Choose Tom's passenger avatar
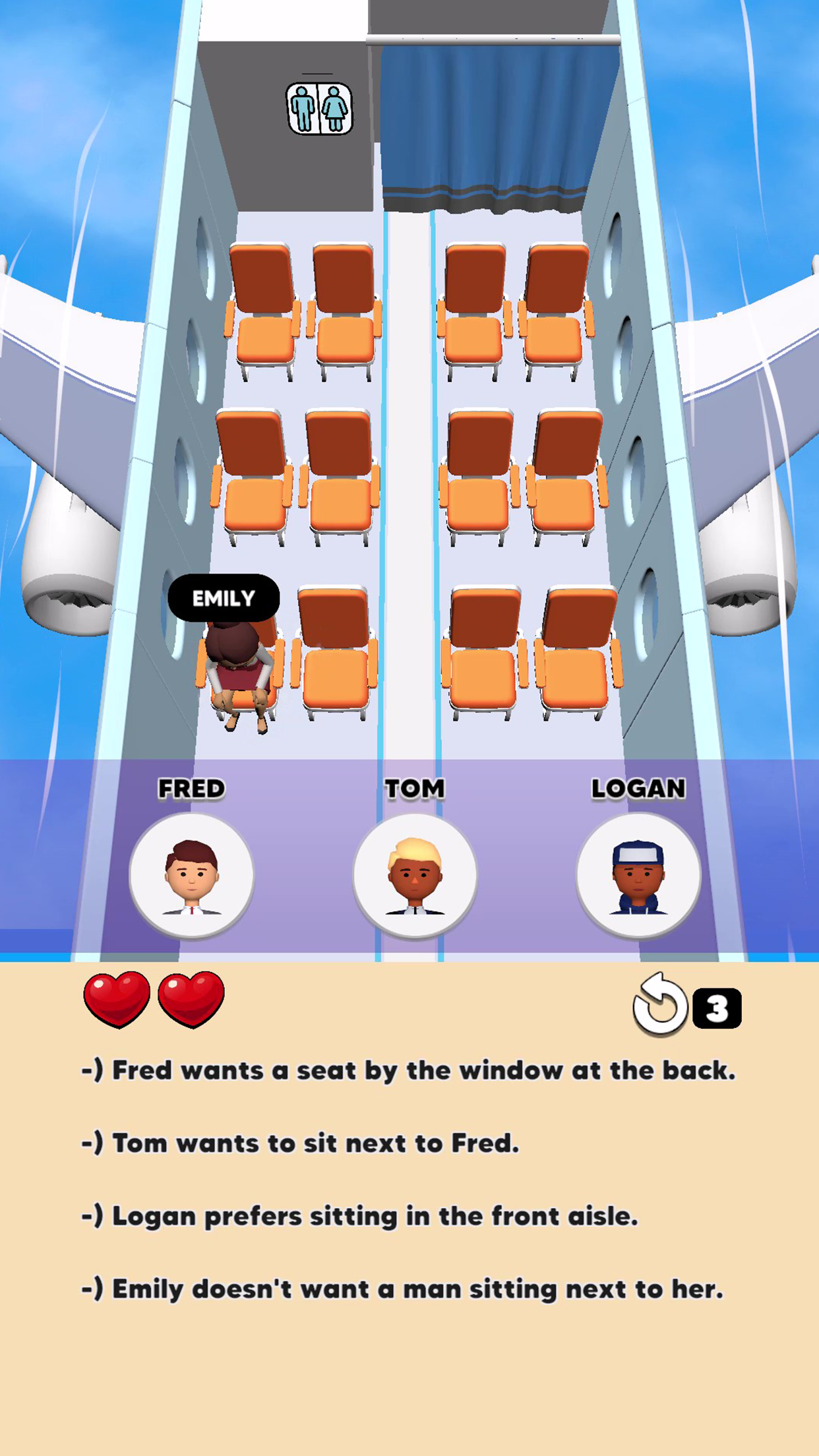Image resolution: width=819 pixels, height=1456 pixels. (x=415, y=876)
